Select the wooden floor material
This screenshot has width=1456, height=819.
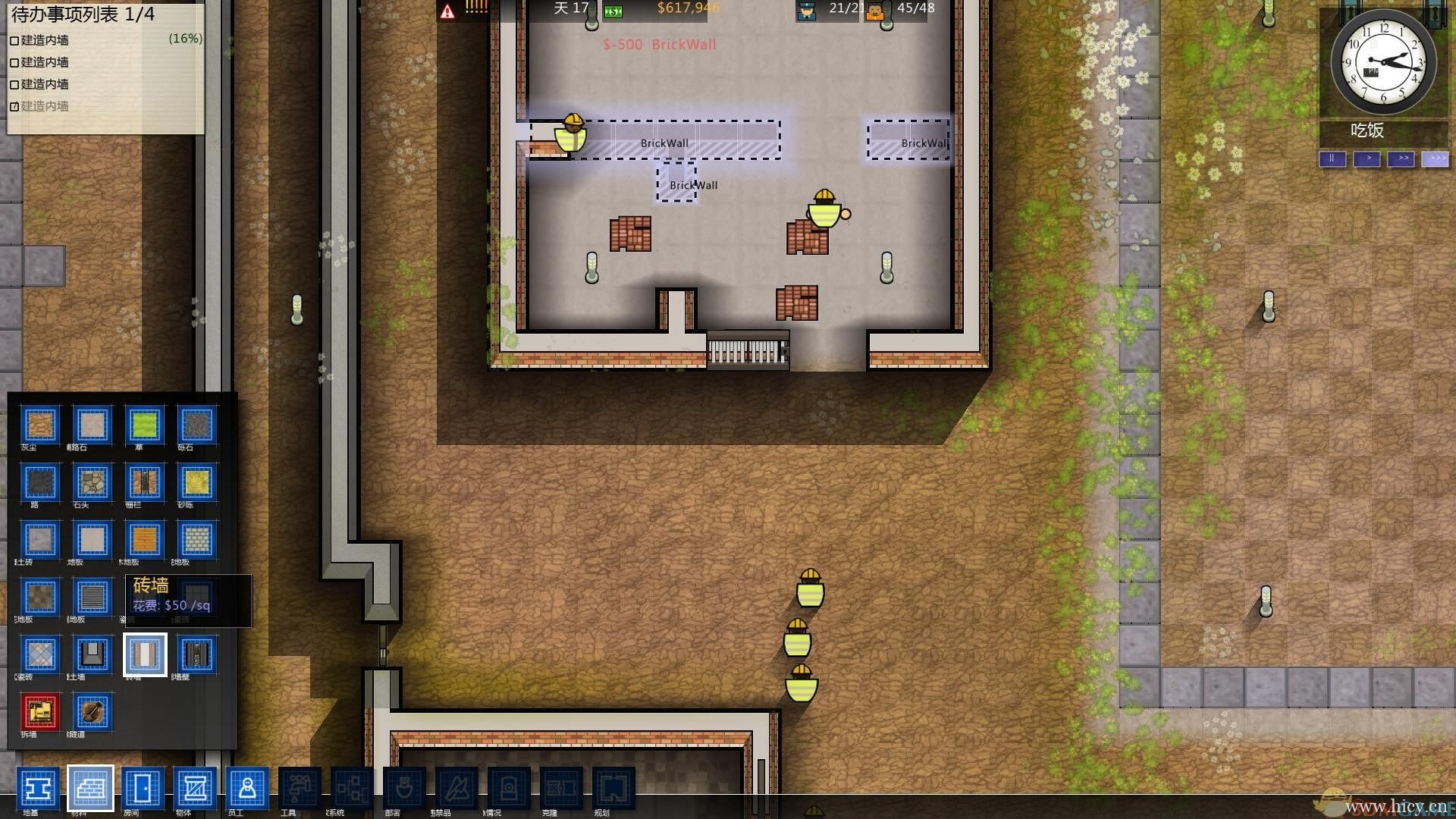[144, 540]
